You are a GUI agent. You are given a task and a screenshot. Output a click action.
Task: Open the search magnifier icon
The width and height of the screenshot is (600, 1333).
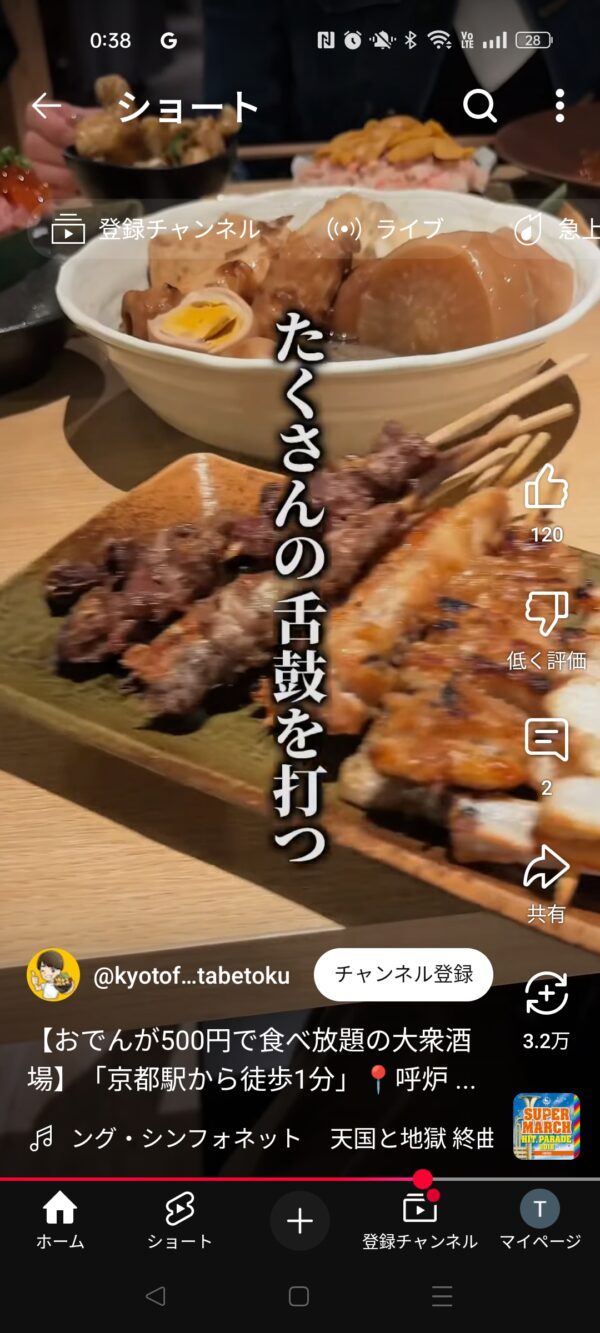click(x=480, y=105)
